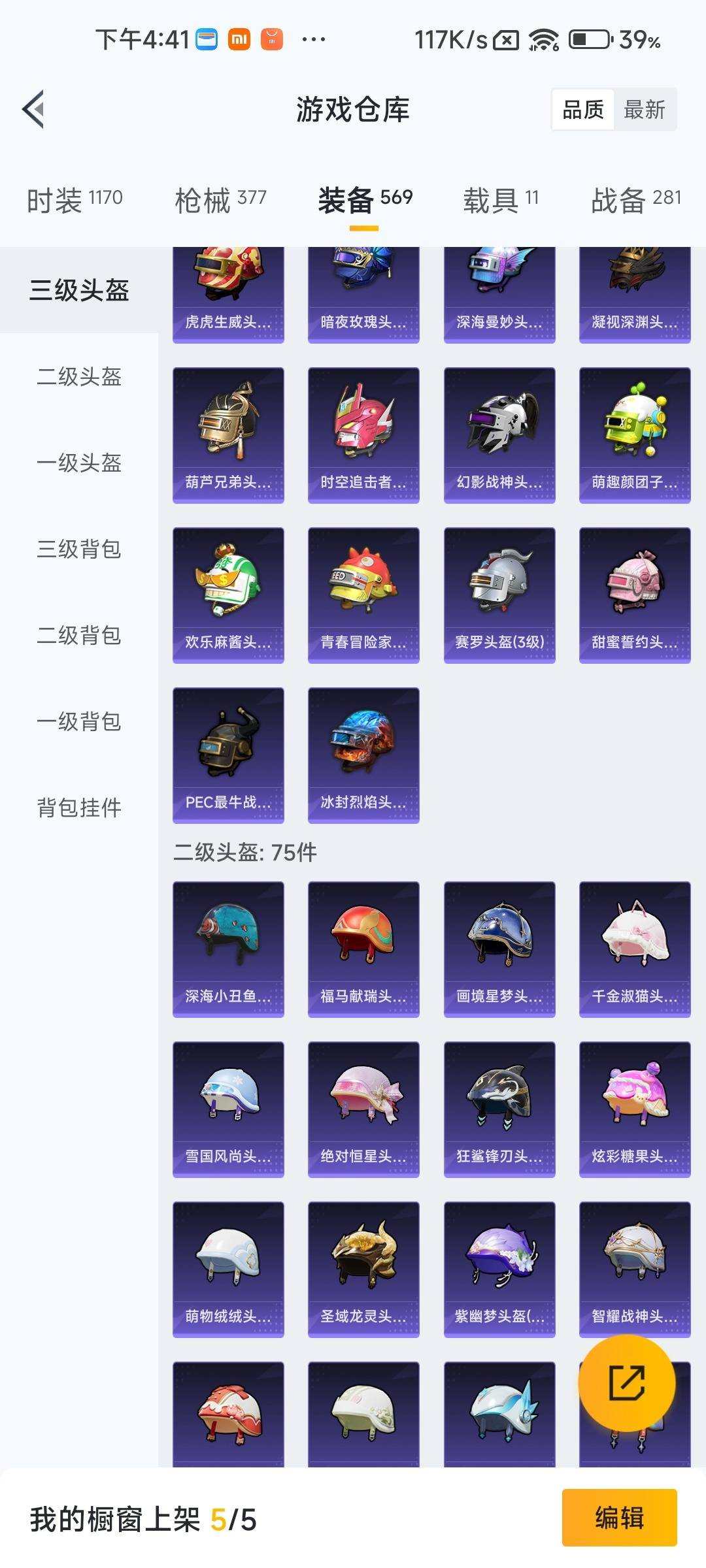Tap the orange shopping bag icon in status bar

pos(270,39)
